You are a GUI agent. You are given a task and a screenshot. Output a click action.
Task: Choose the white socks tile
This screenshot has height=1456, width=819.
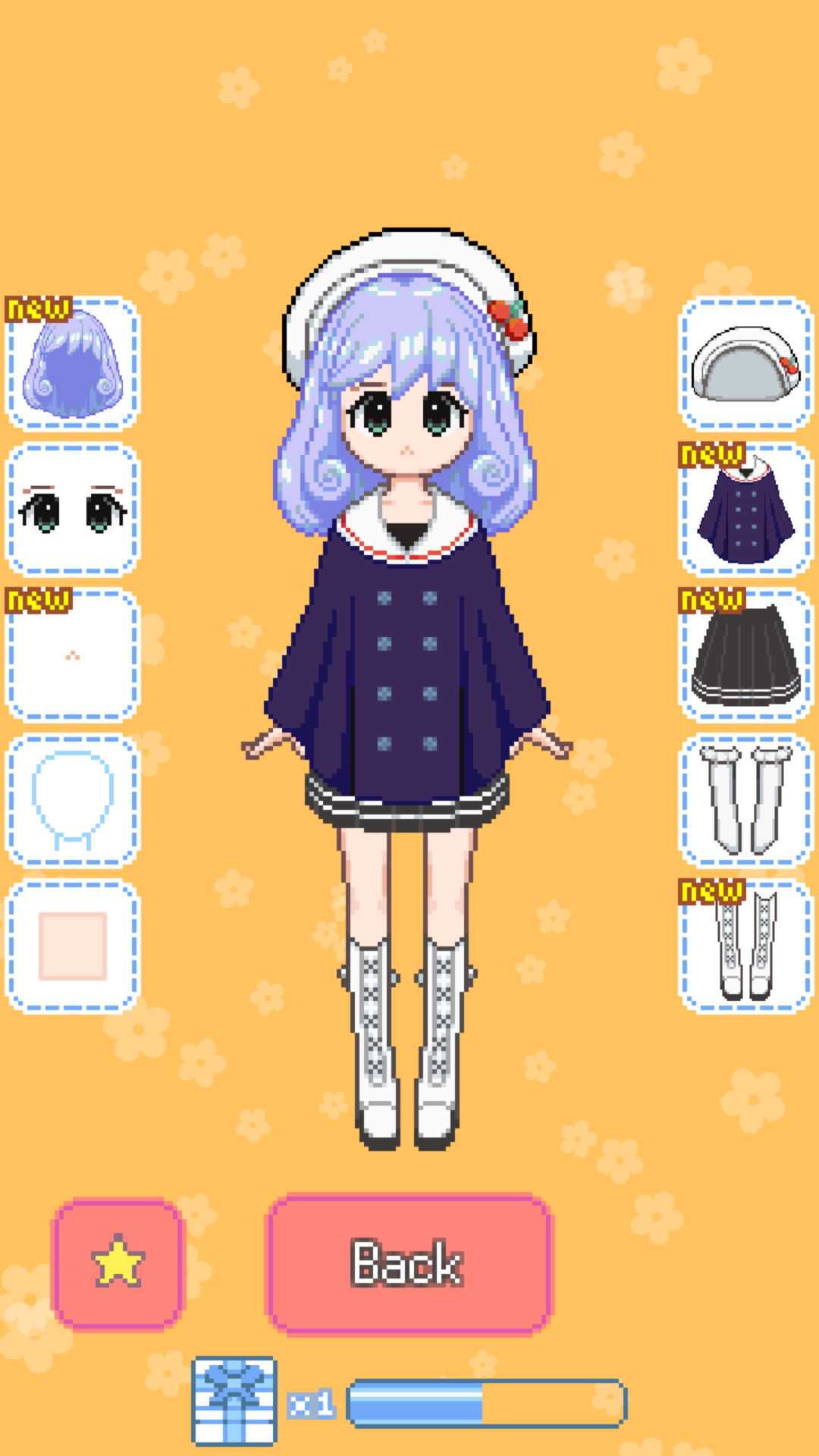[x=745, y=801]
